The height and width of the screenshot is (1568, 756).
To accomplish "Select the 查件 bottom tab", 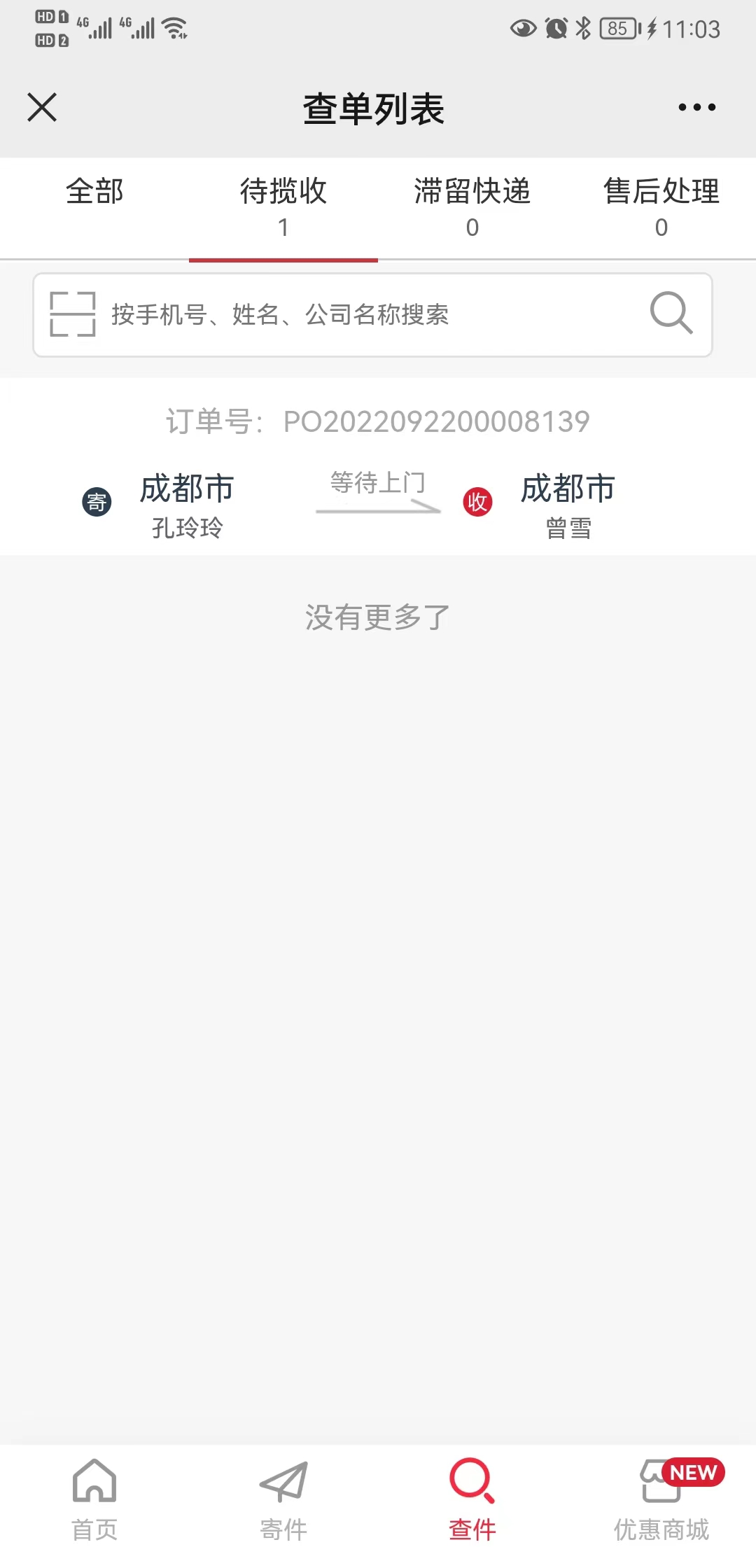I will (x=472, y=1500).
